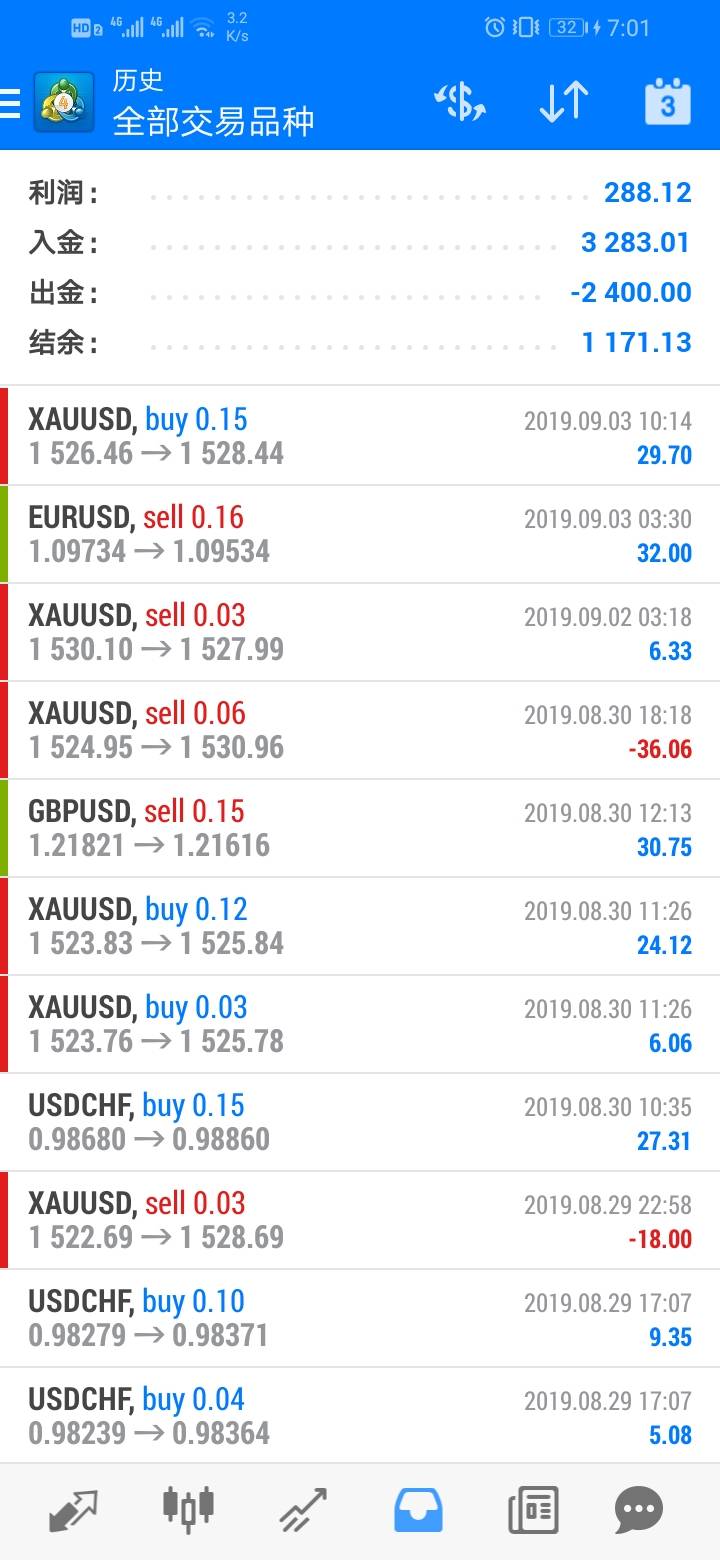Image resolution: width=720 pixels, height=1560 pixels.
Task: Expand the GBPUSD sell 0.15 trade
Action: tap(360, 829)
